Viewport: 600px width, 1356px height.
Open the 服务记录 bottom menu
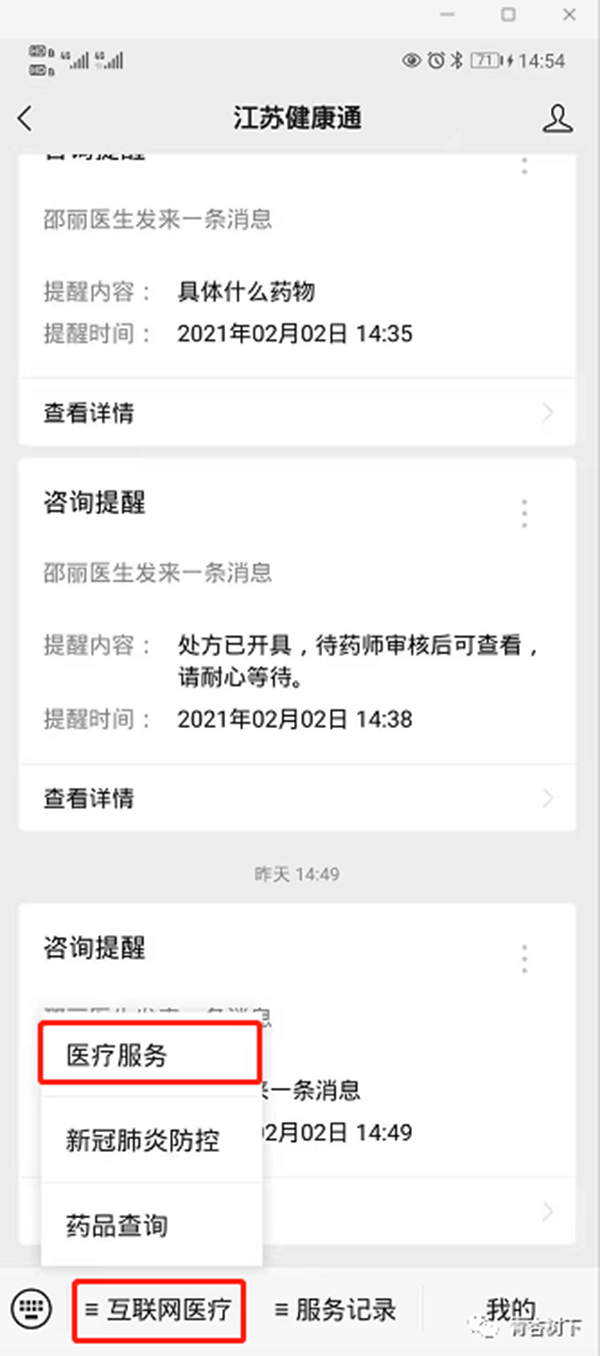click(335, 1309)
